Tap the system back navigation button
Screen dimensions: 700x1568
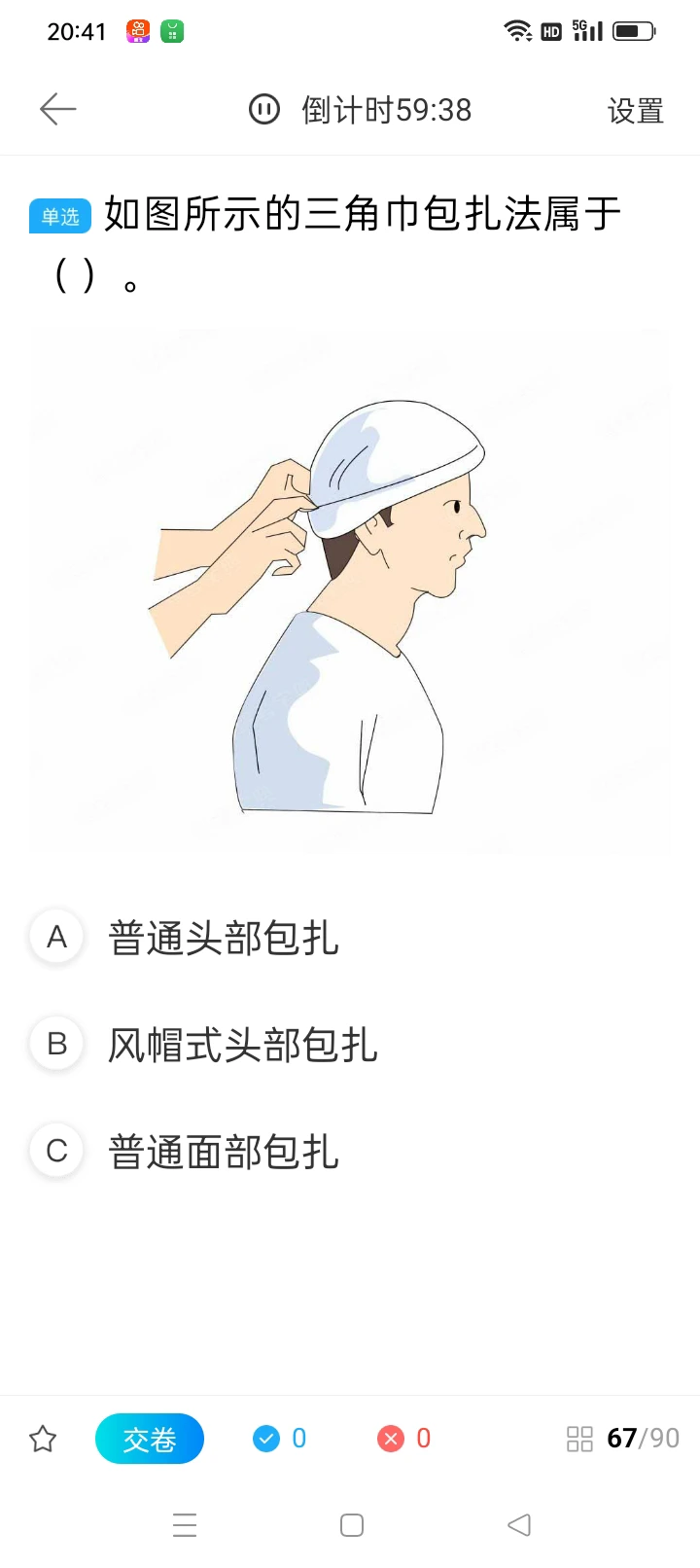(x=519, y=1524)
